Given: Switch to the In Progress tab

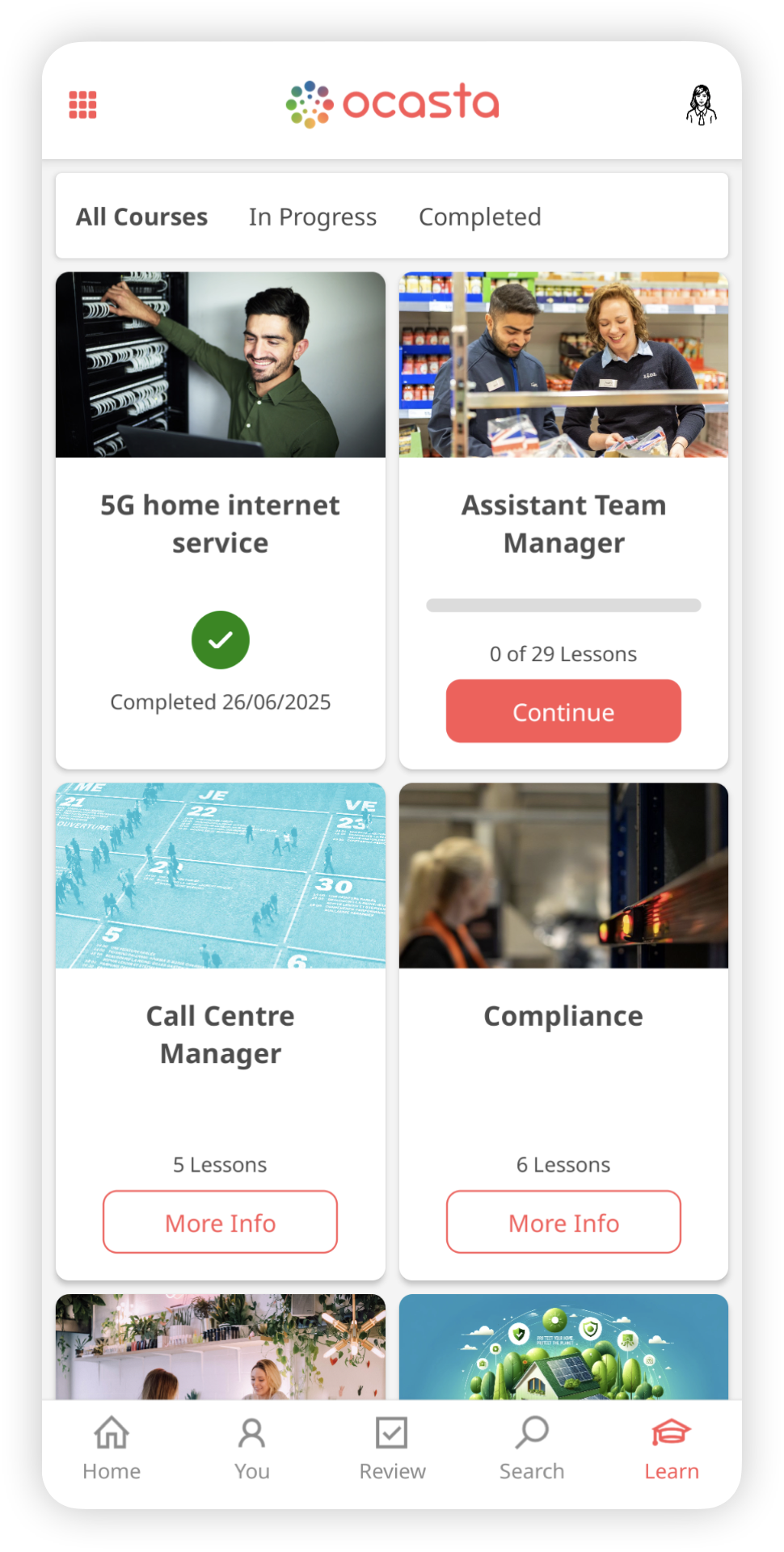Looking at the screenshot, I should [312, 217].
